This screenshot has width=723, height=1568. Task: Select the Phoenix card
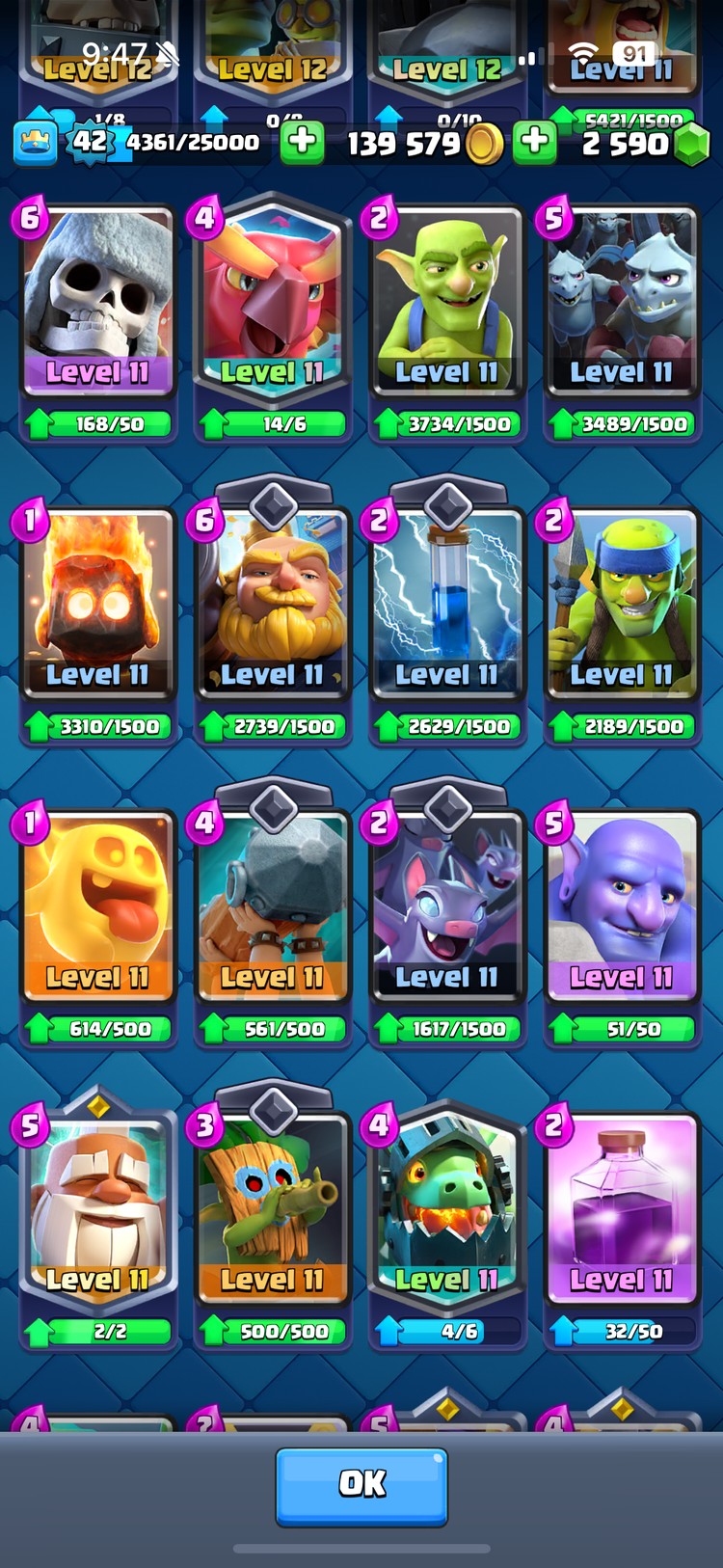[x=272, y=301]
